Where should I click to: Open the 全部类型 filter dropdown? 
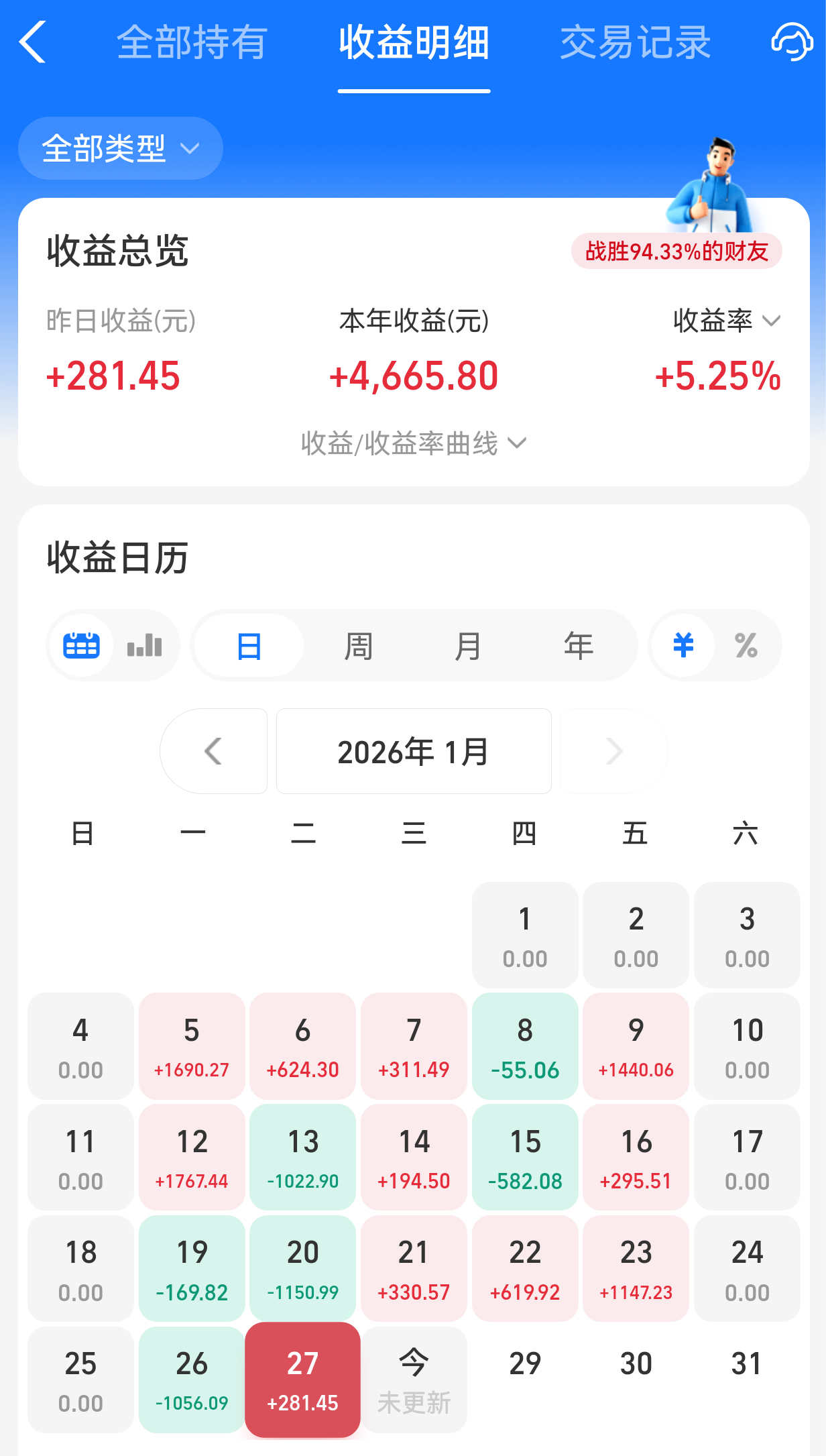click(x=121, y=148)
